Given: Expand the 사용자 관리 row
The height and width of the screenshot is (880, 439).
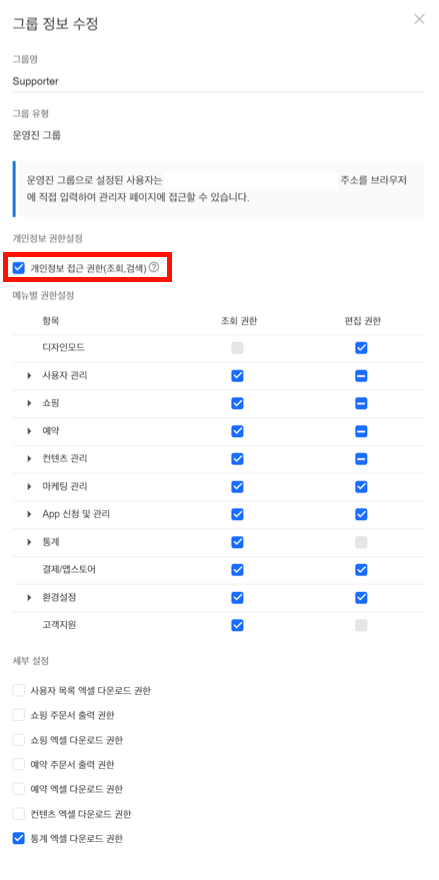Looking at the screenshot, I should click(29, 375).
